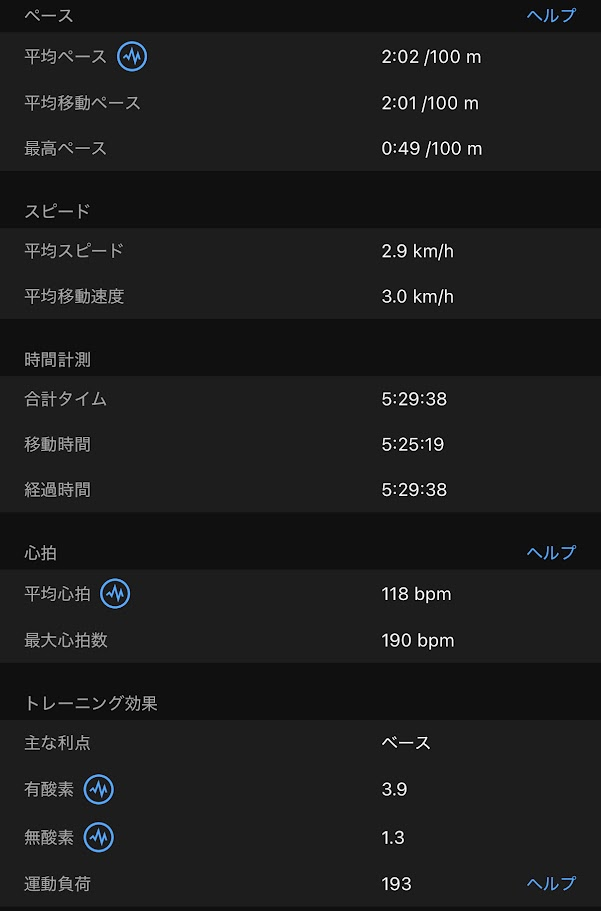Show the graph icon next to 平均心拍

coord(115,594)
